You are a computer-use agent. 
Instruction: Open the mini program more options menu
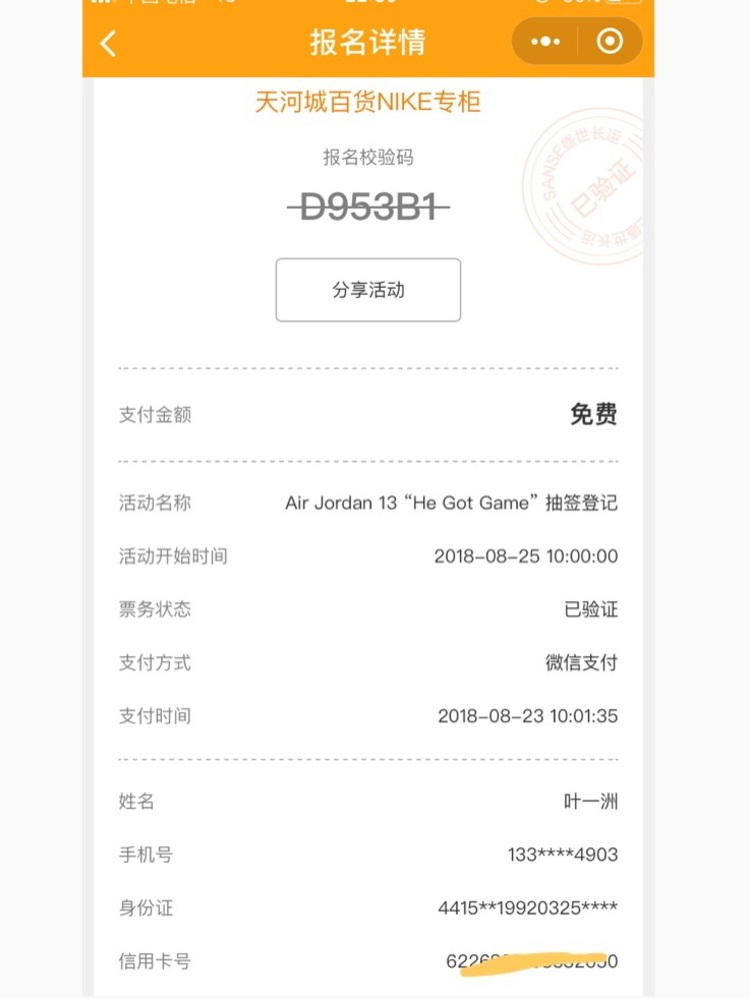click(x=545, y=42)
